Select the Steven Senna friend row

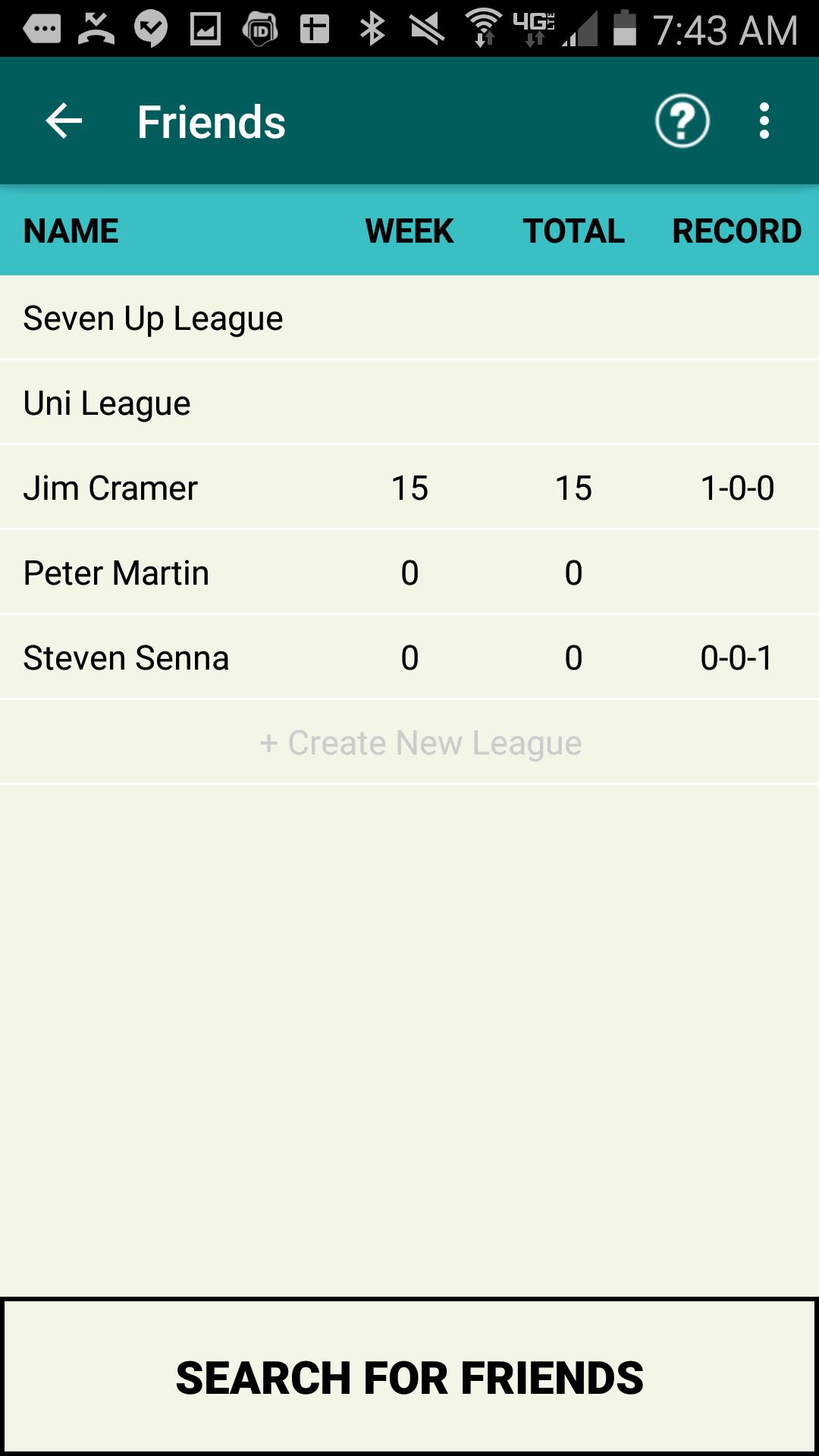click(x=409, y=657)
